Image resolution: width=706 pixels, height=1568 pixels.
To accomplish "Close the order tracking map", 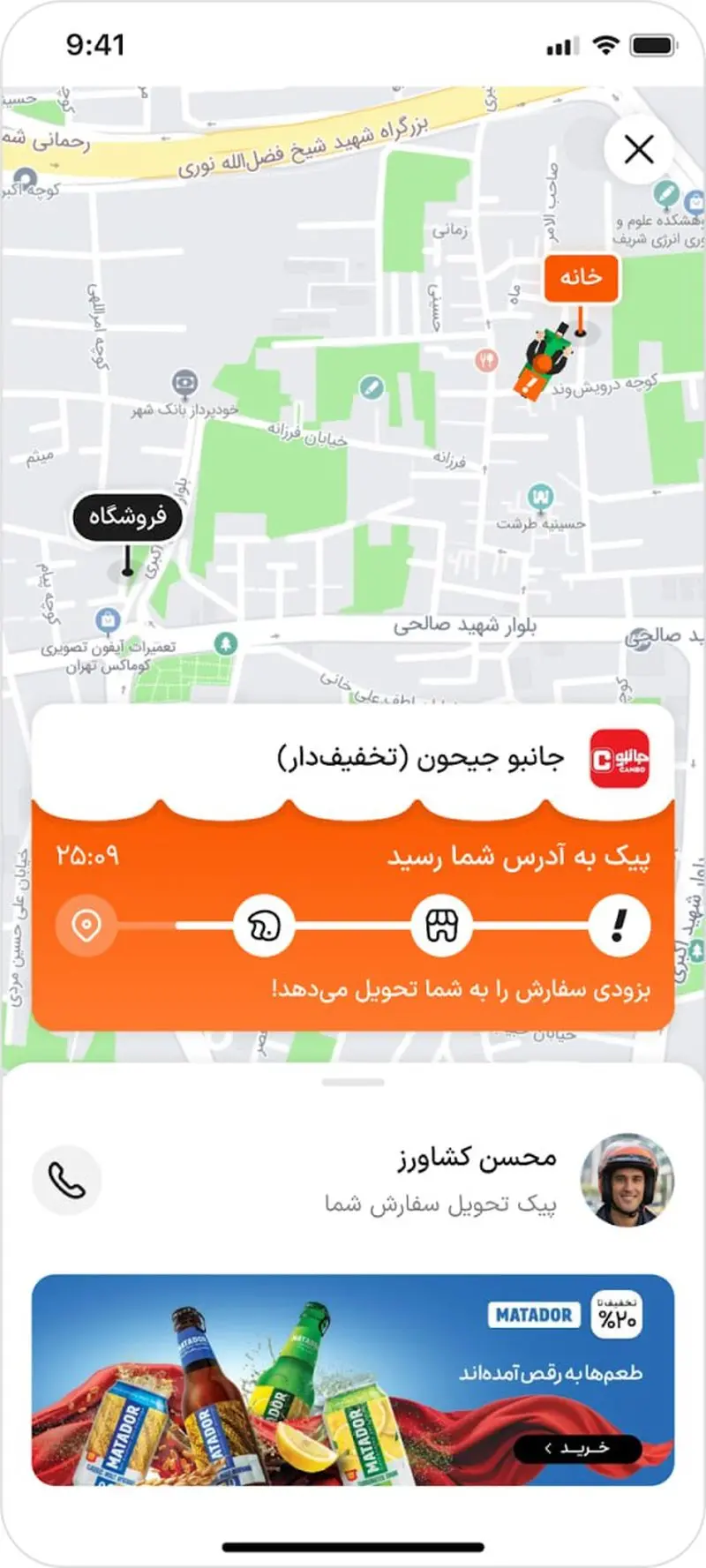I will click(x=639, y=150).
